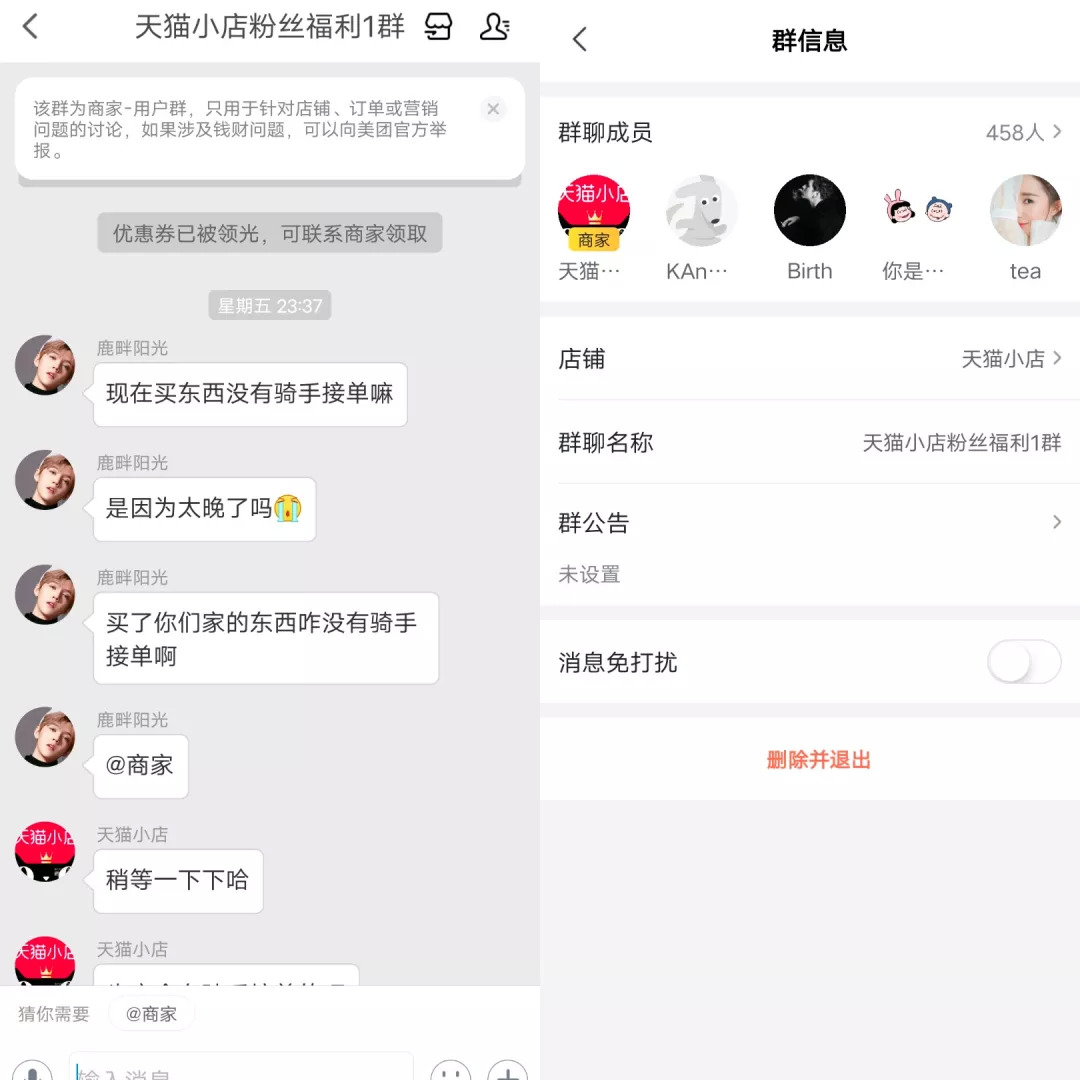View member Birth's avatar

[810, 211]
